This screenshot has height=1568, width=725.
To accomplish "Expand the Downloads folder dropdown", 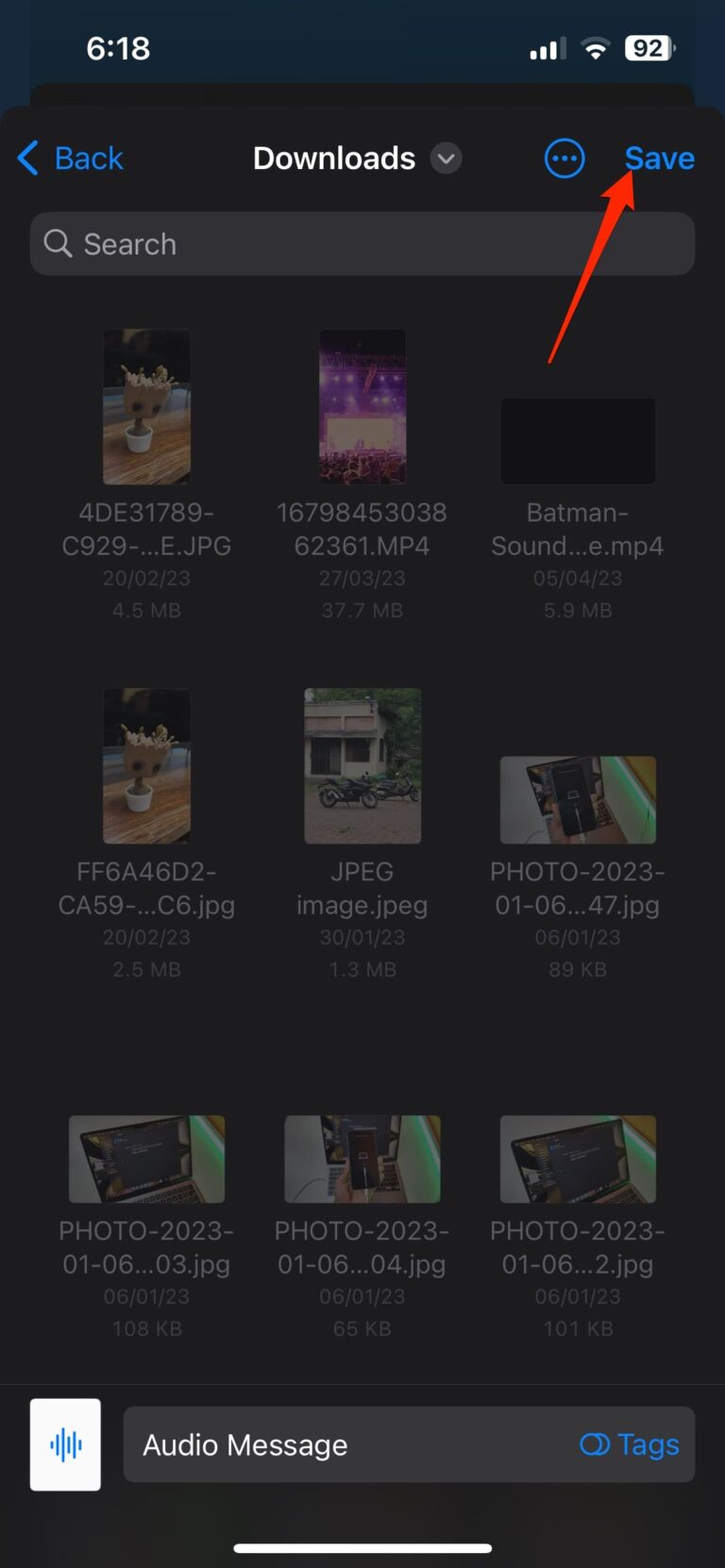I will (x=446, y=158).
